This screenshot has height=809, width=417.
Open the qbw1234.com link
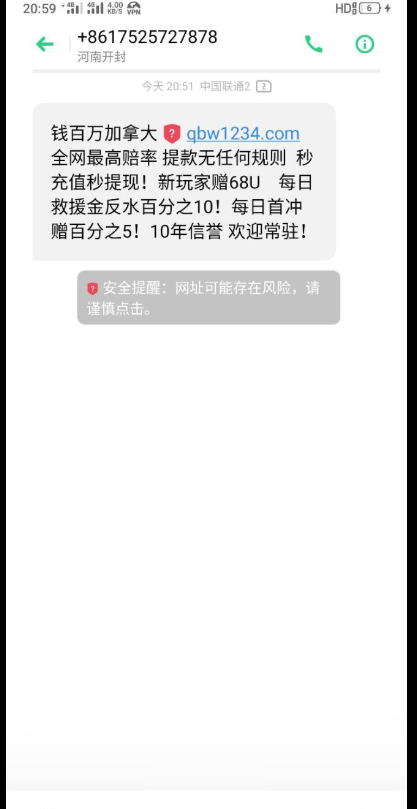click(243, 134)
